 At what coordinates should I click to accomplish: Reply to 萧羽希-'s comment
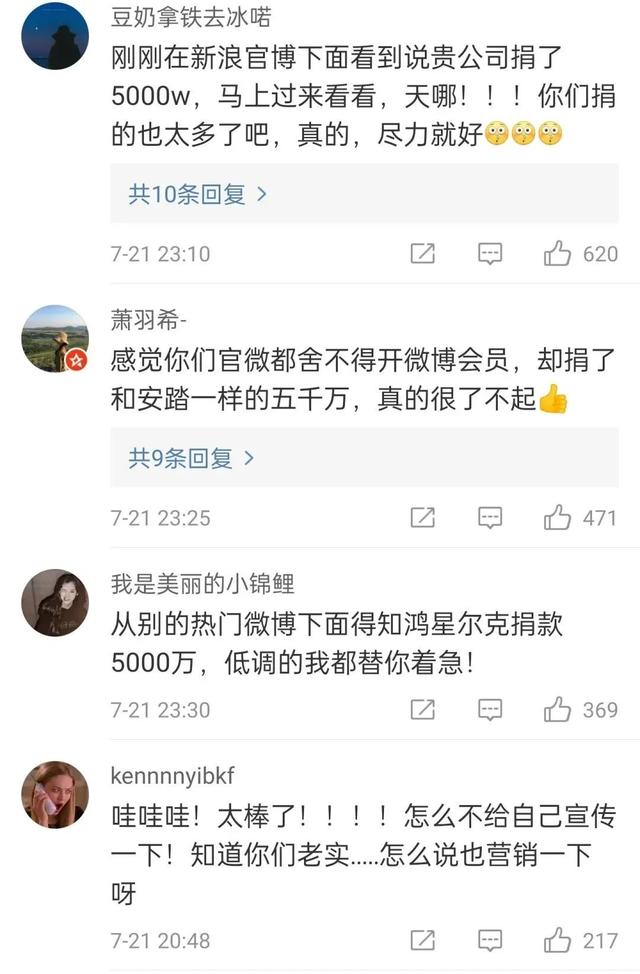[490, 518]
